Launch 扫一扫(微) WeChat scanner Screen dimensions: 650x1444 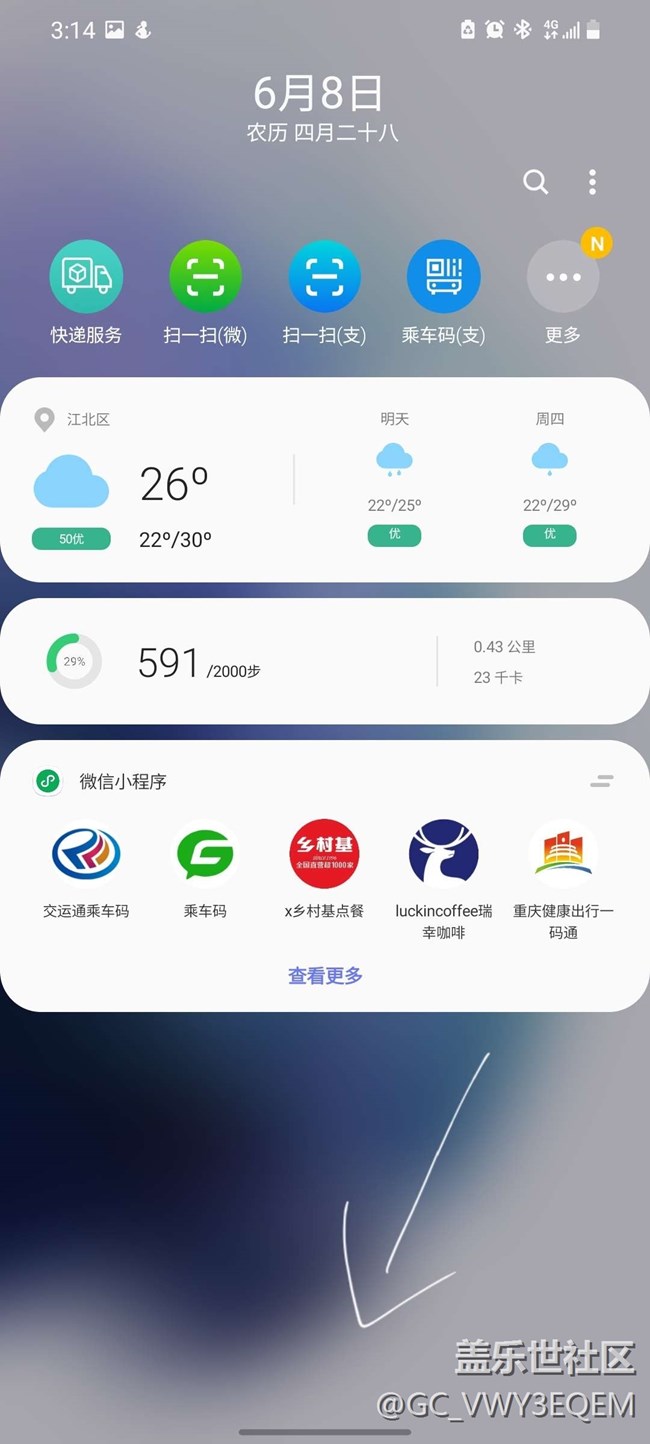tap(205, 277)
